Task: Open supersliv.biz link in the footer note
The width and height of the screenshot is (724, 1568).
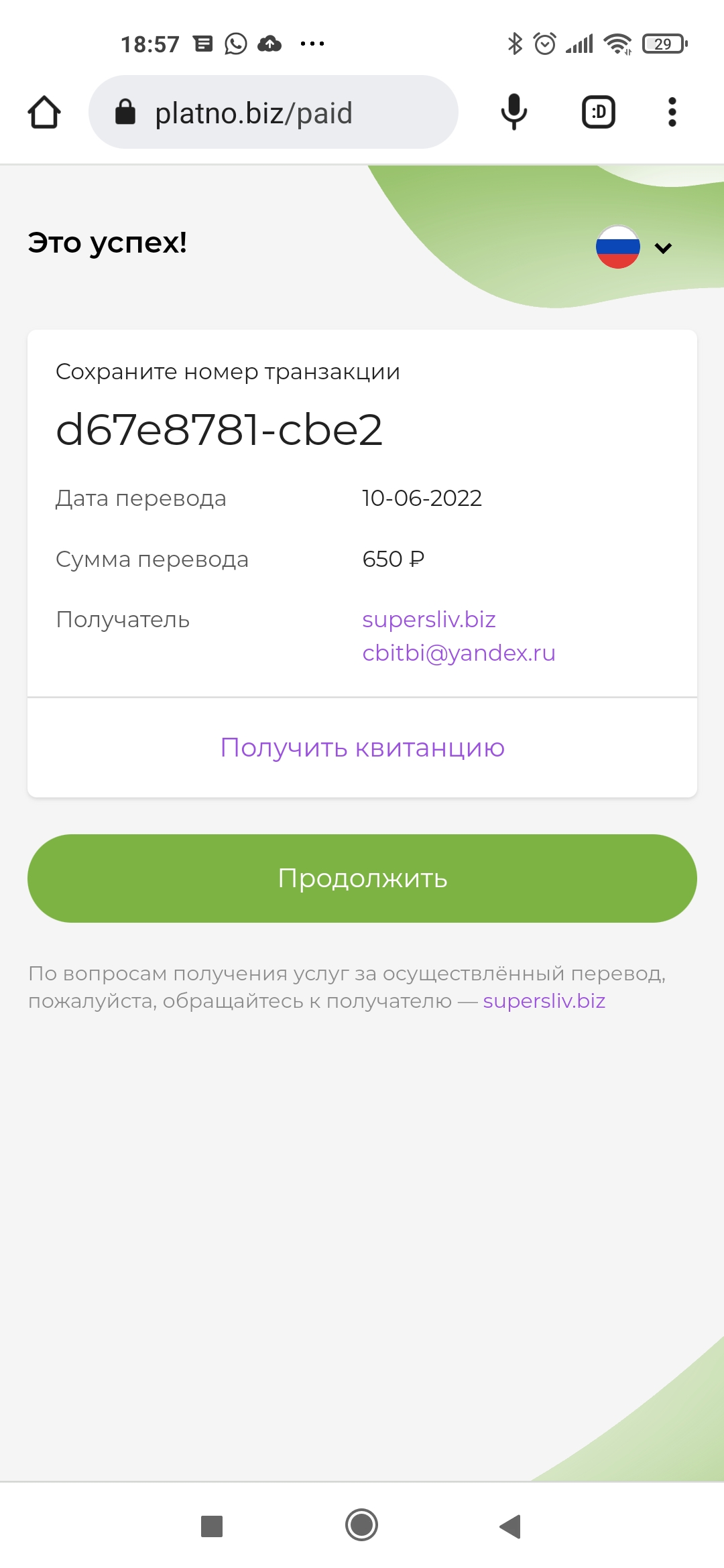Action: pos(544,1001)
